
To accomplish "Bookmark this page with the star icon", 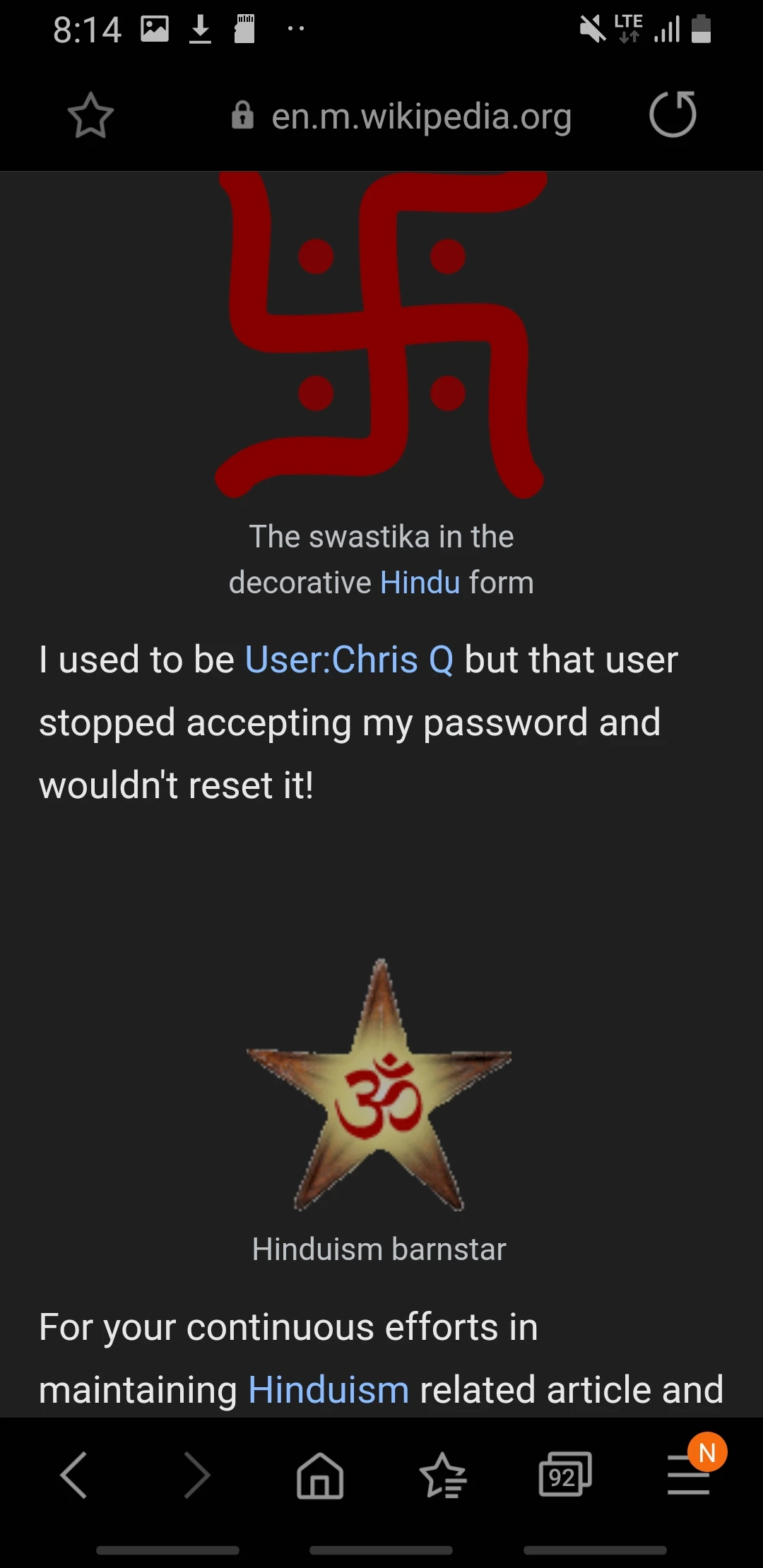I will pyautogui.click(x=90, y=116).
